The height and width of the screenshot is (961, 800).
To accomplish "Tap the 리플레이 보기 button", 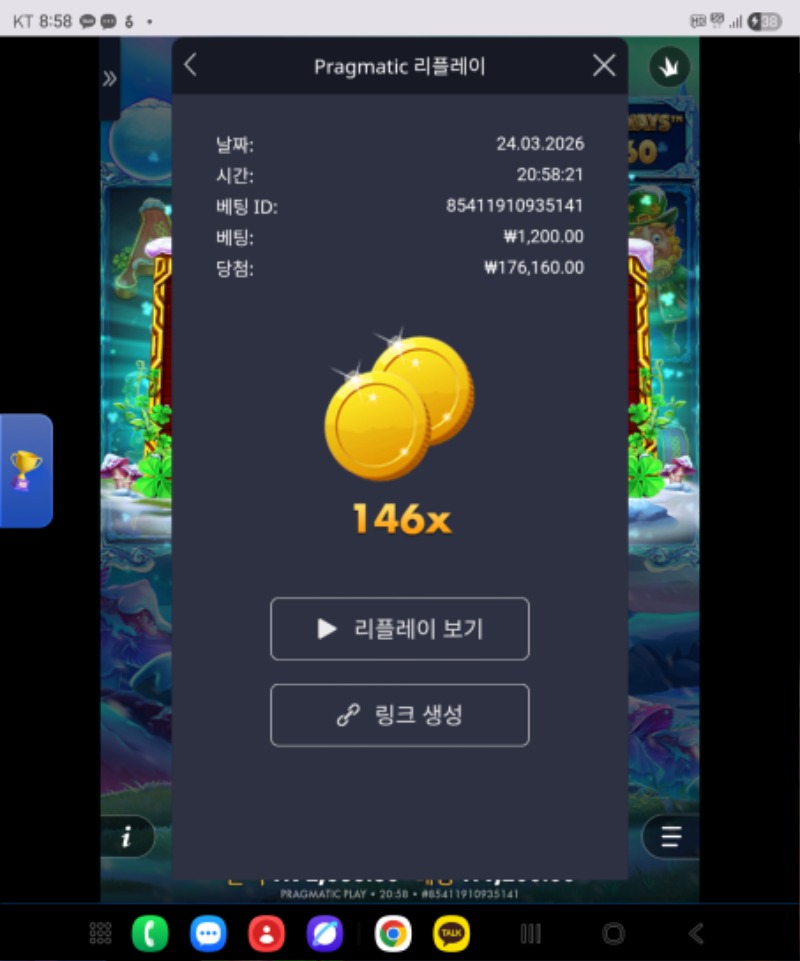I will [399, 629].
